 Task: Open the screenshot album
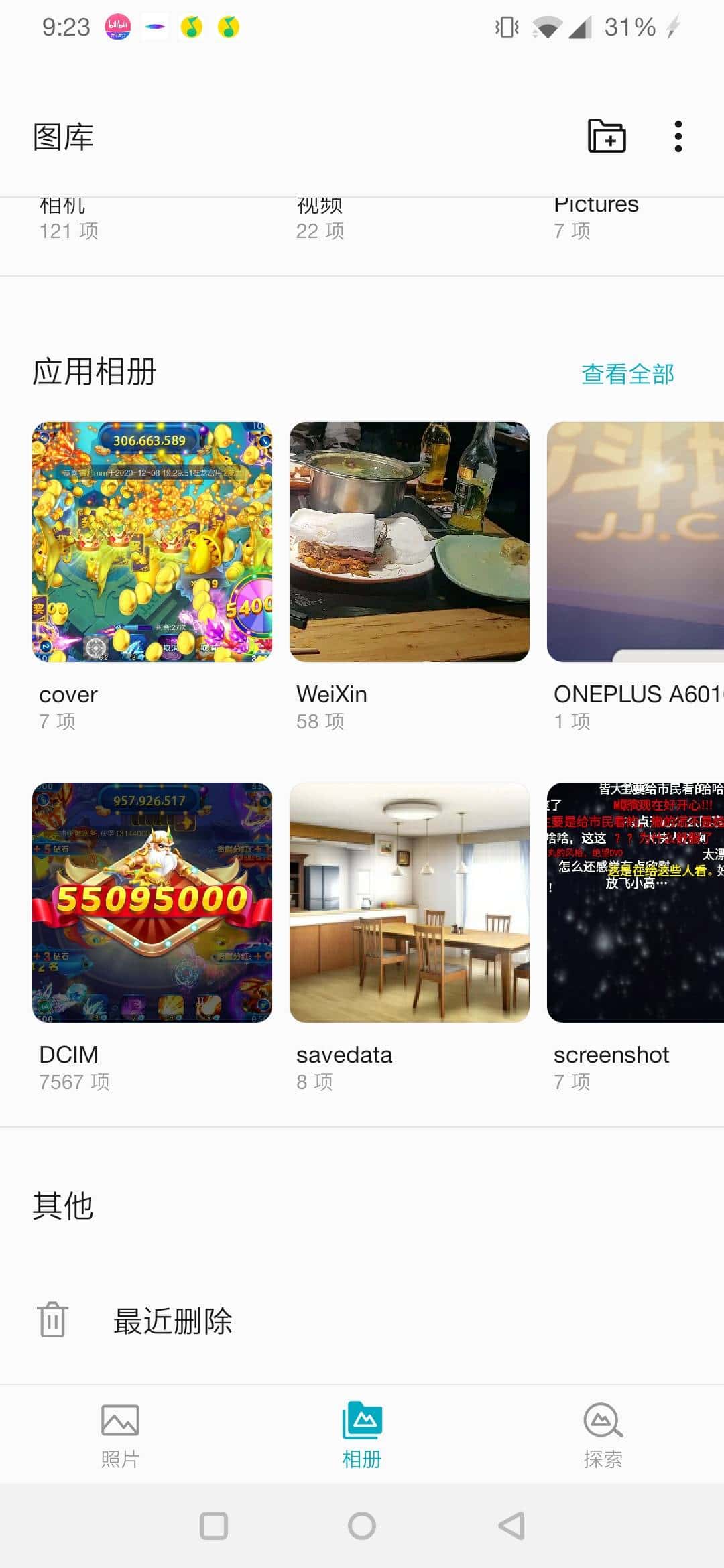pos(635,903)
